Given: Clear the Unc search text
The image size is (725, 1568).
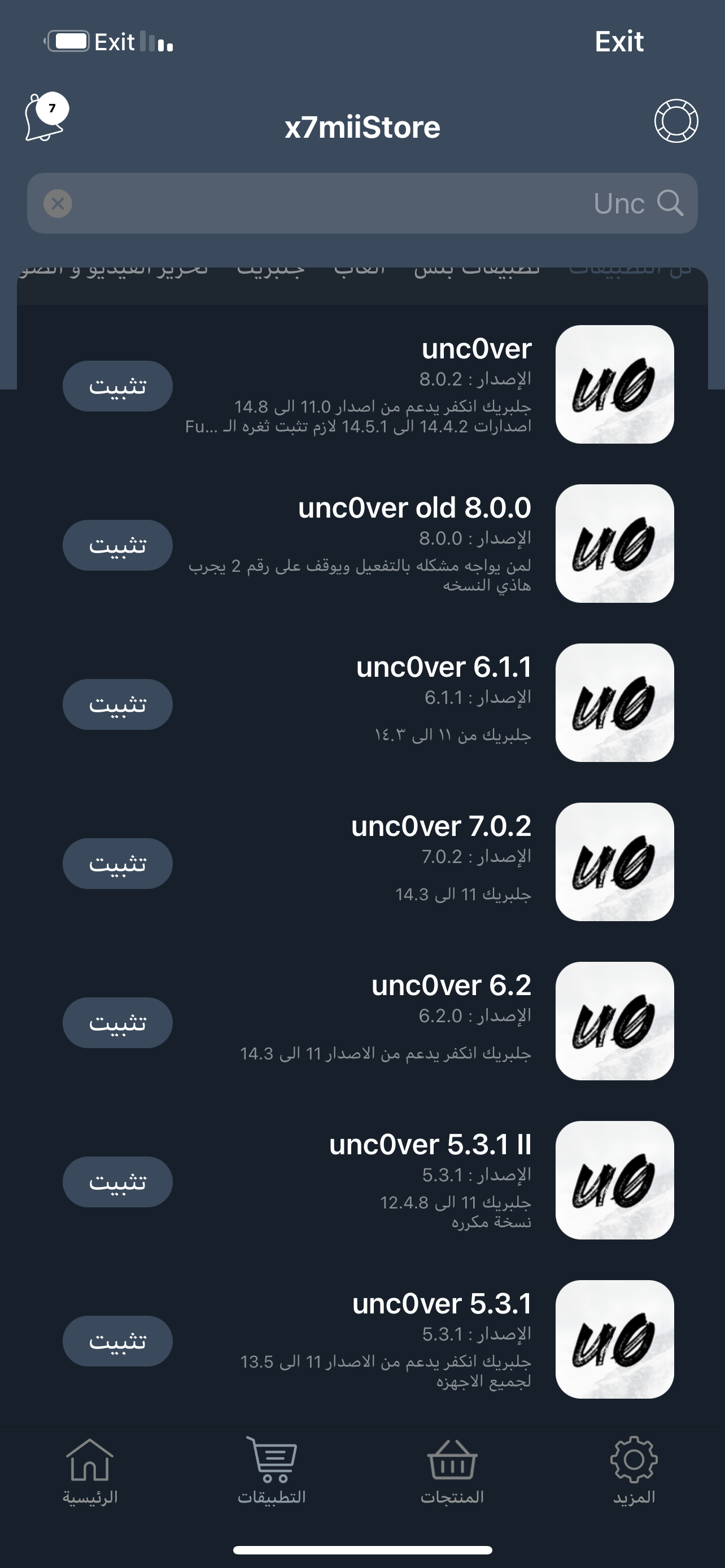Looking at the screenshot, I should [58, 203].
